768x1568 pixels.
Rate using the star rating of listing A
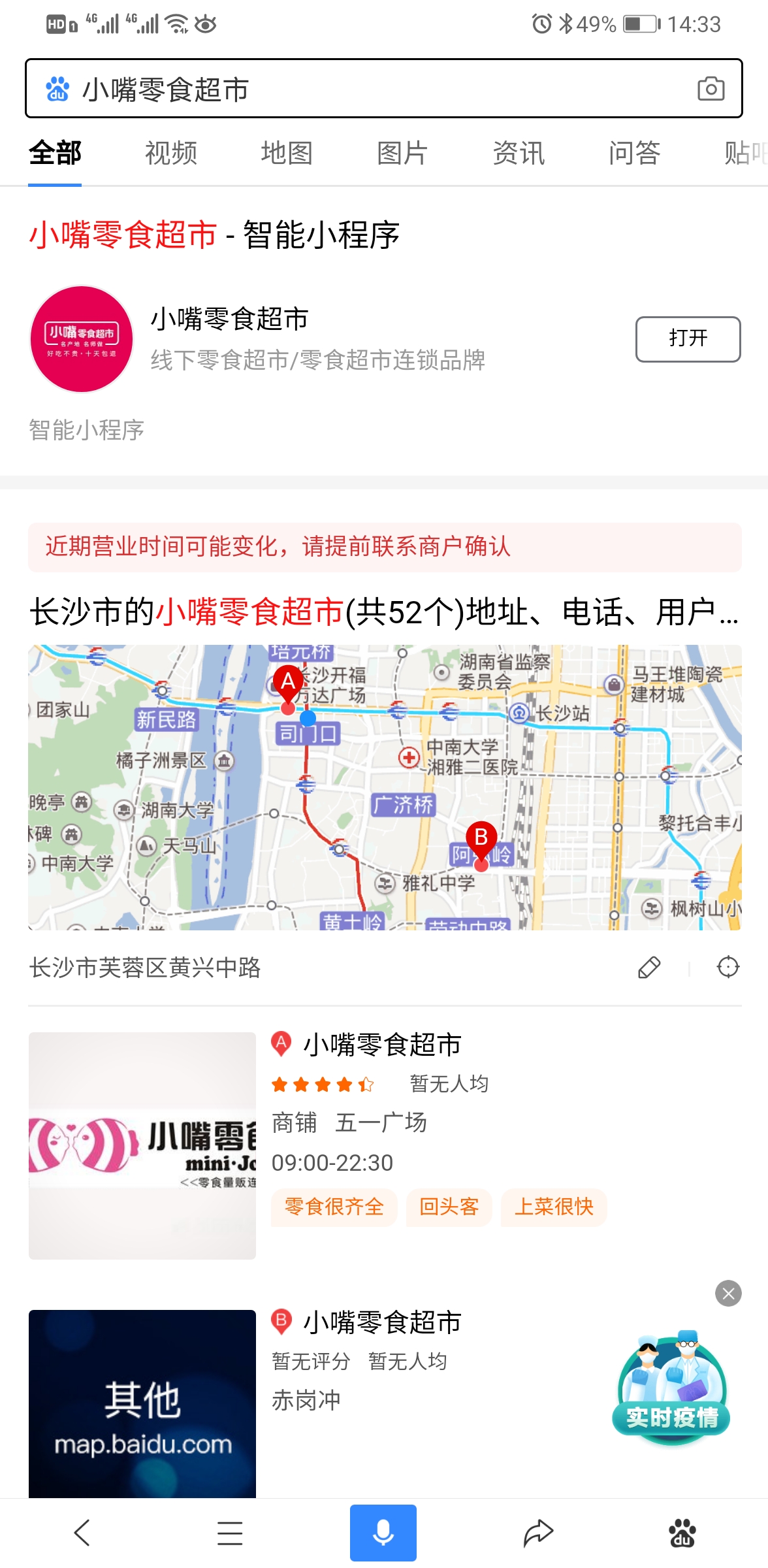[321, 1083]
